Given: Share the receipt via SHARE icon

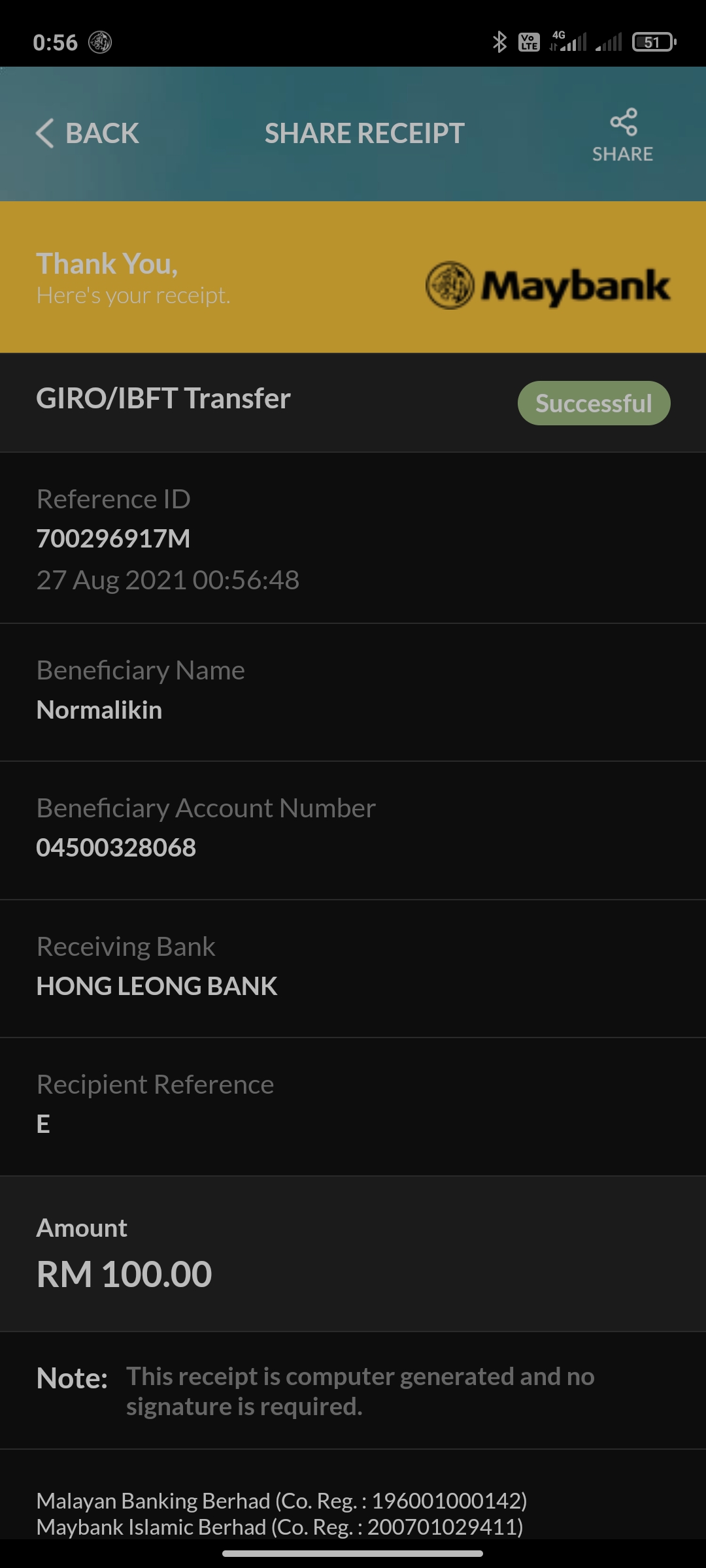Looking at the screenshot, I should [623, 135].
